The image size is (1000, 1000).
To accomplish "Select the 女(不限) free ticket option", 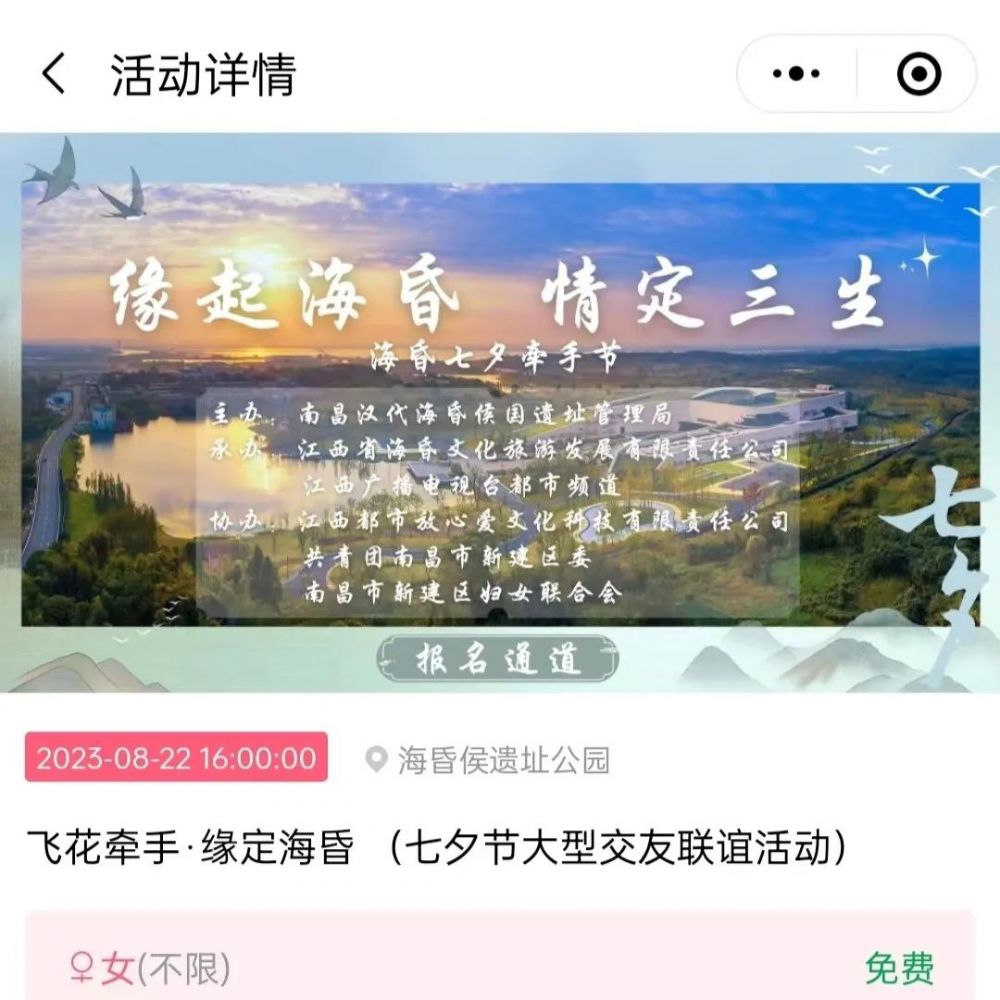I will (500, 966).
